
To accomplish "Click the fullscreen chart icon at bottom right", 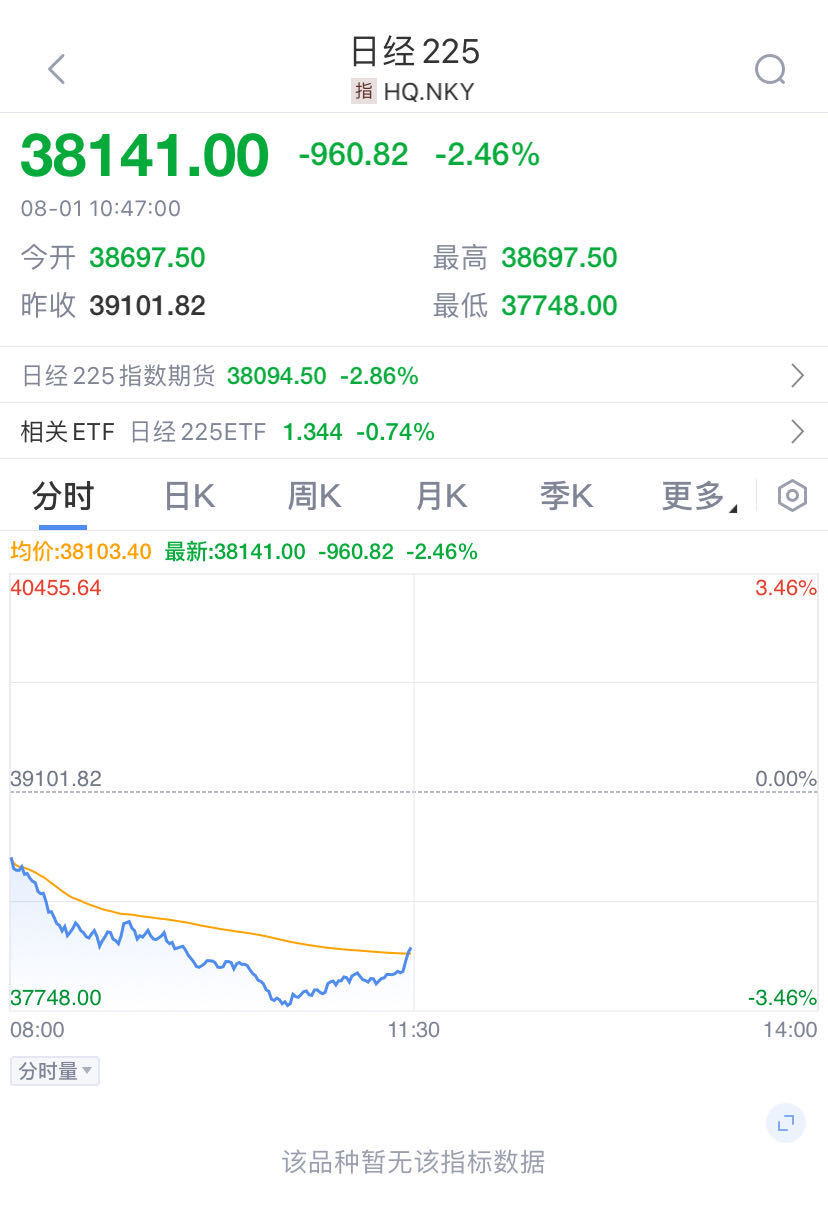I will point(786,1123).
